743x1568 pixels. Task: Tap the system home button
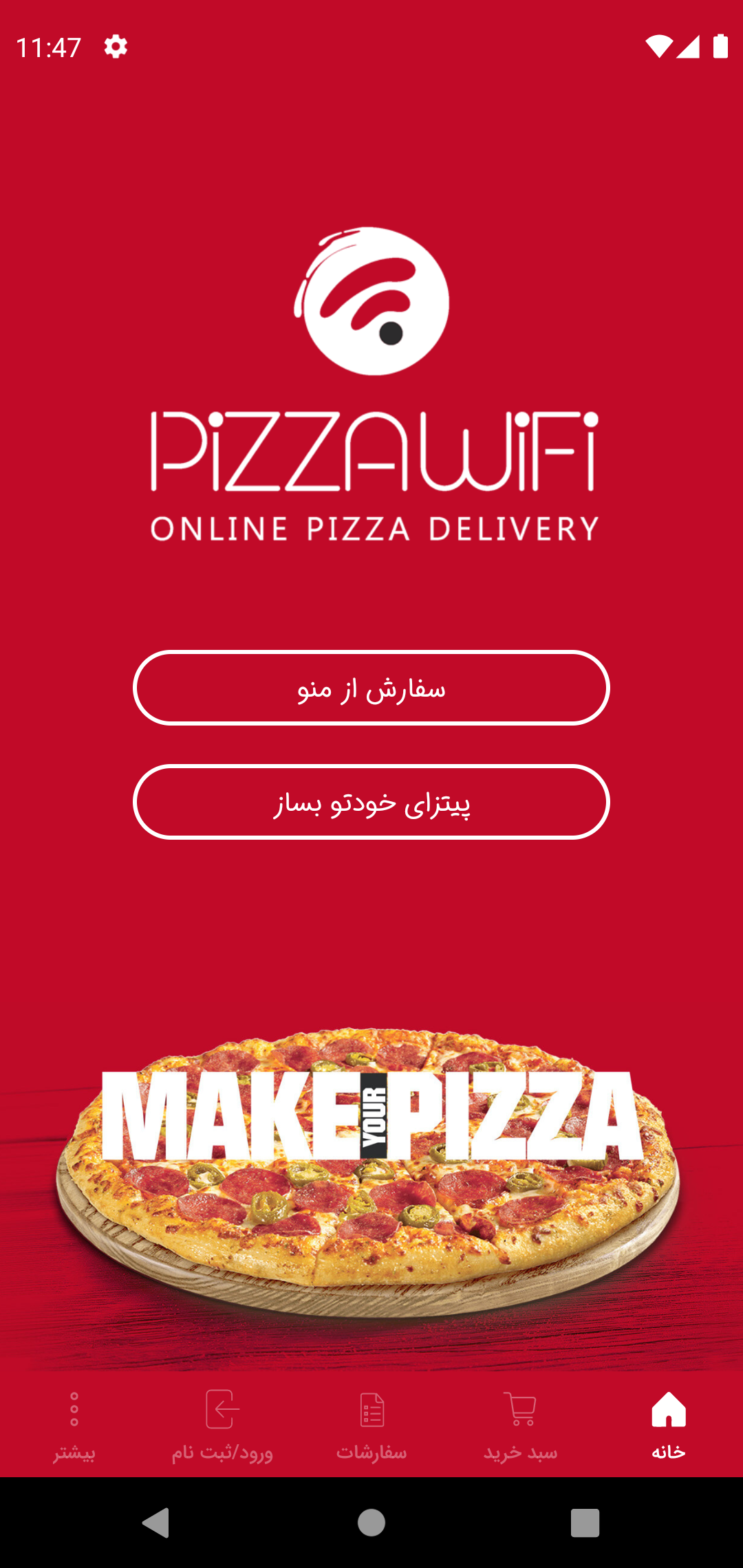(371, 1523)
